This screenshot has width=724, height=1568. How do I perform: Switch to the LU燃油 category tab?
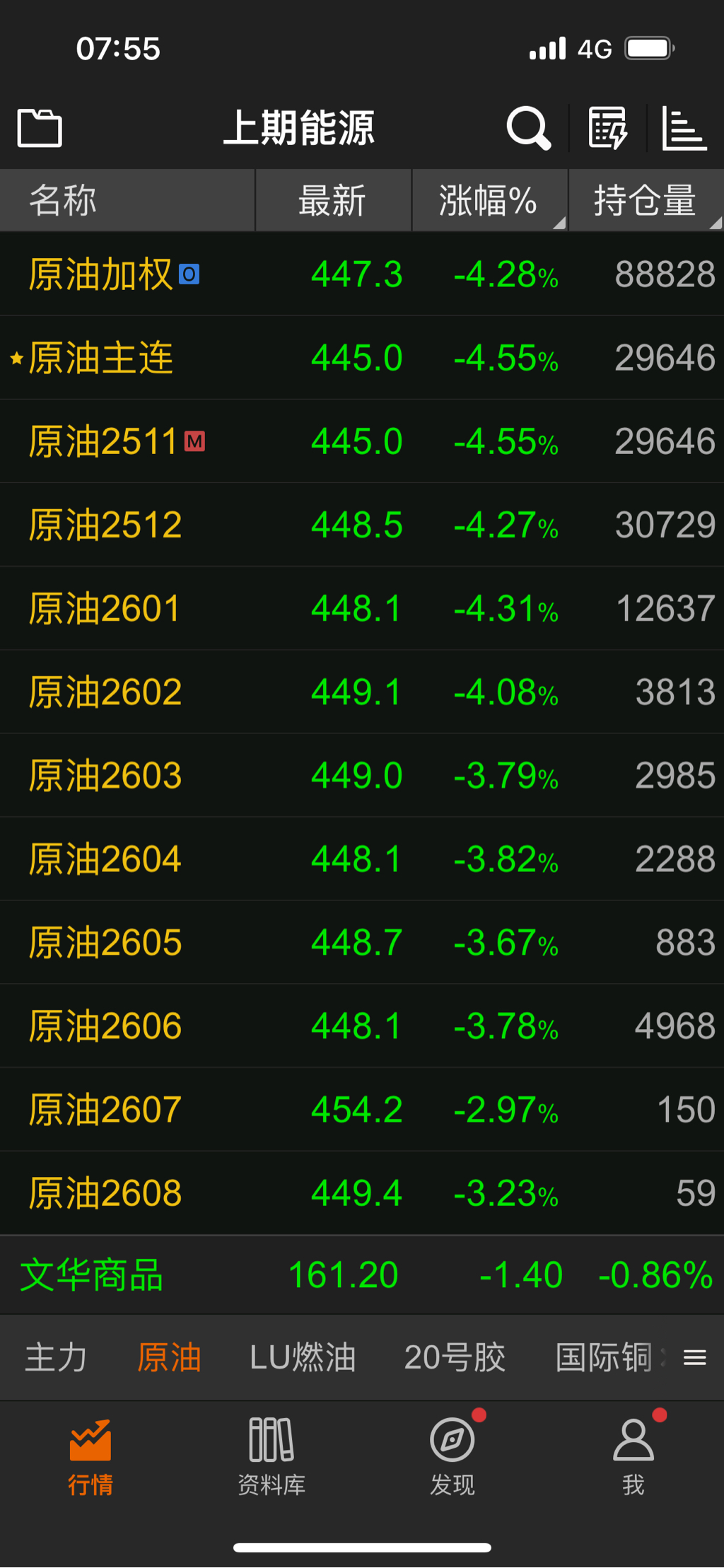303,1358
